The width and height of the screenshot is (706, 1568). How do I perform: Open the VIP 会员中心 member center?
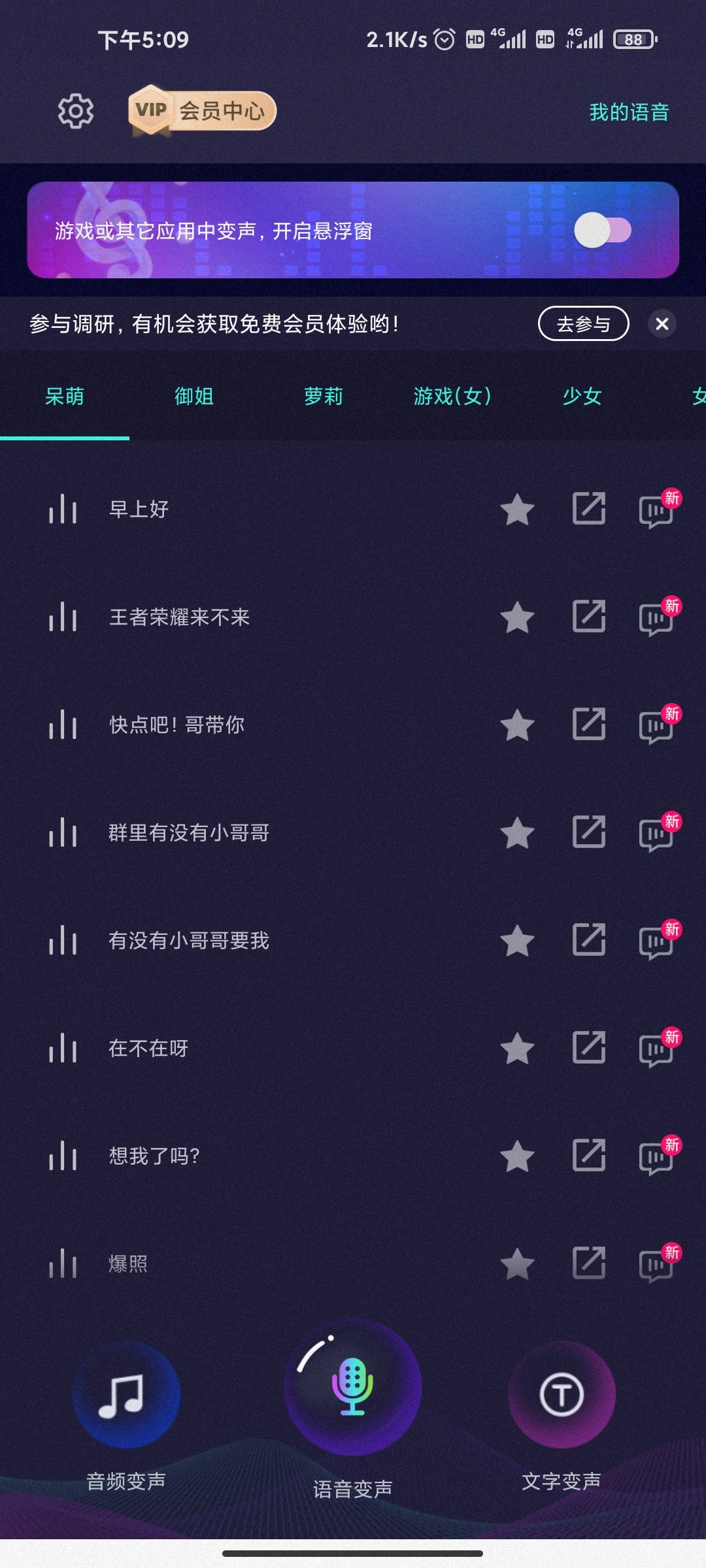tap(201, 111)
